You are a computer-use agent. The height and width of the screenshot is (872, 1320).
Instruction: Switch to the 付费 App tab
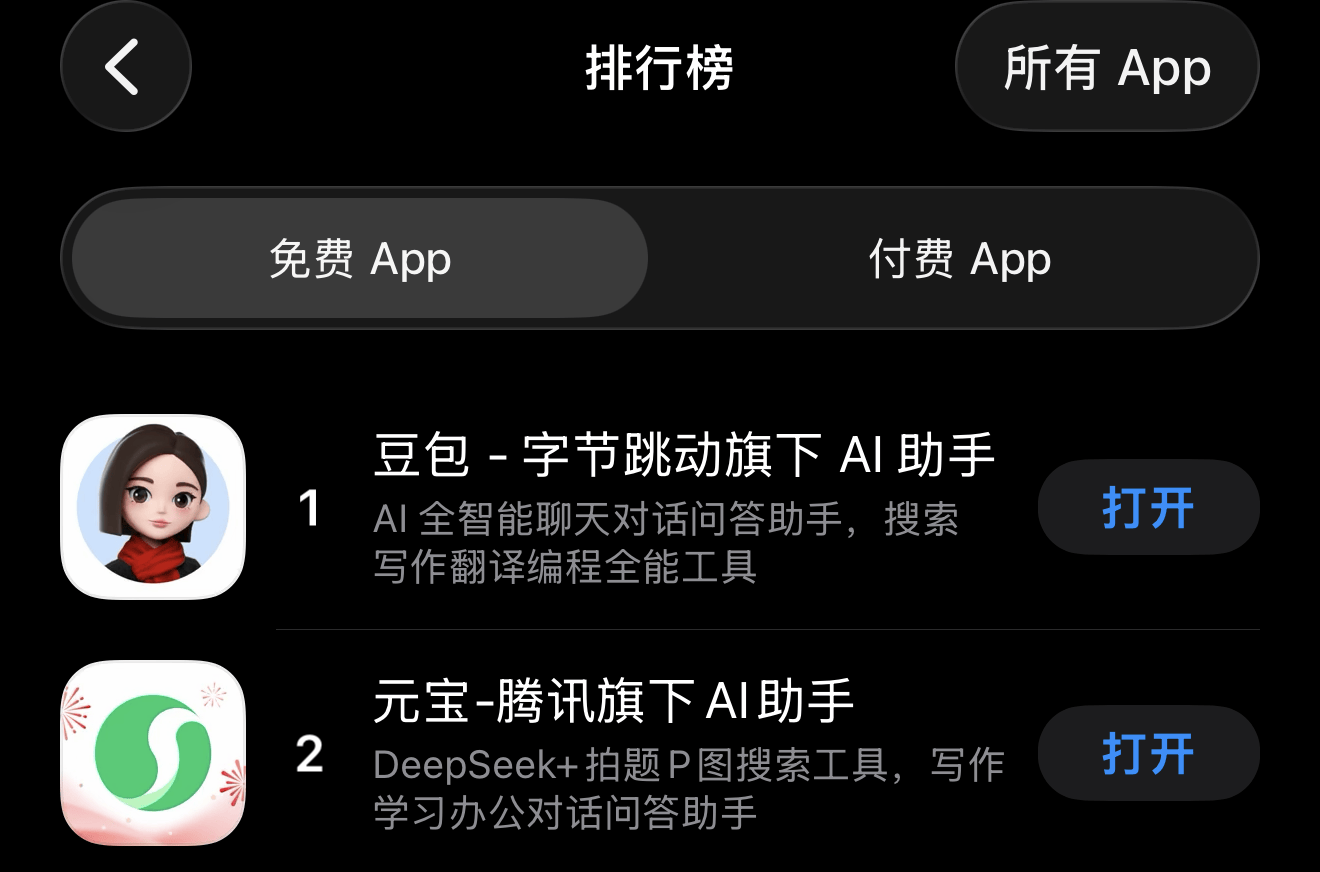[x=958, y=259]
